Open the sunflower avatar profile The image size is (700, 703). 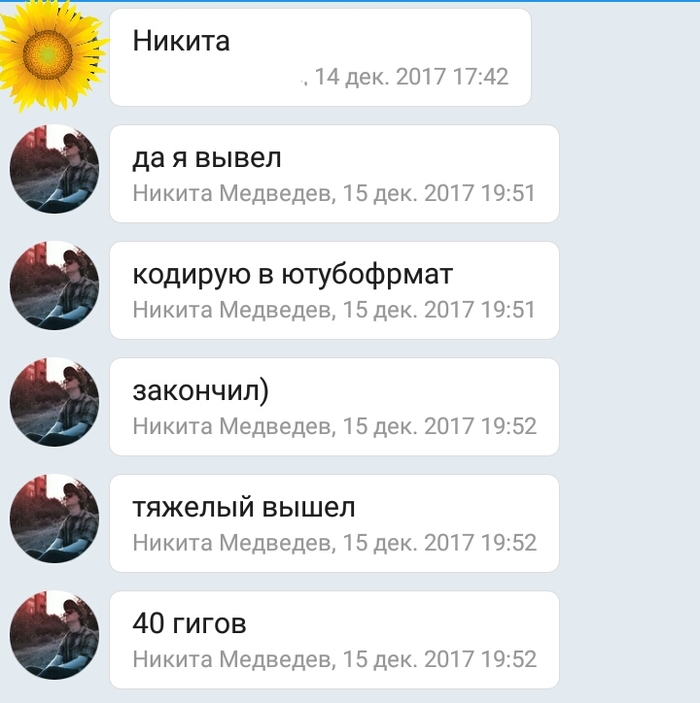coord(48,50)
